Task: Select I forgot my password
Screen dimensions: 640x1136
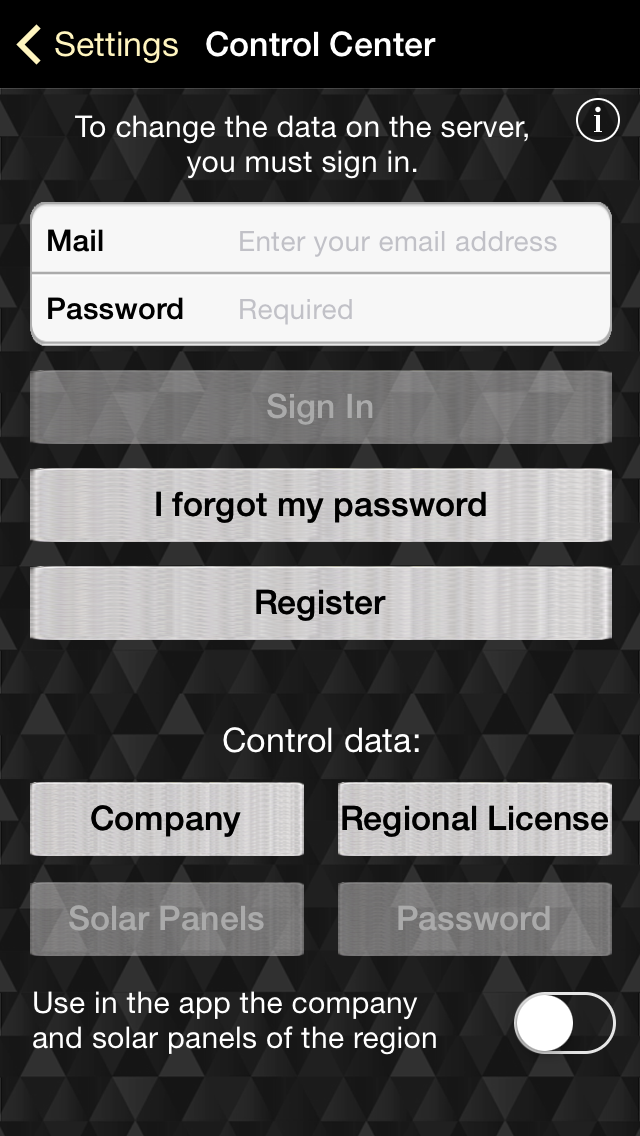Action: click(321, 505)
